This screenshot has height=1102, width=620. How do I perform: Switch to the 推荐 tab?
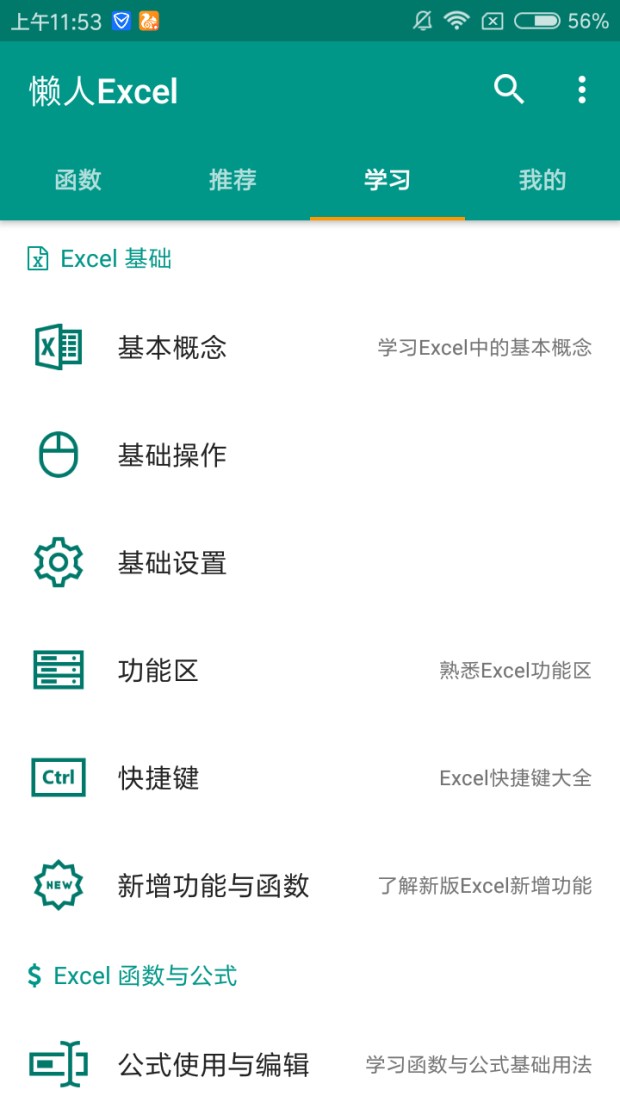233,180
